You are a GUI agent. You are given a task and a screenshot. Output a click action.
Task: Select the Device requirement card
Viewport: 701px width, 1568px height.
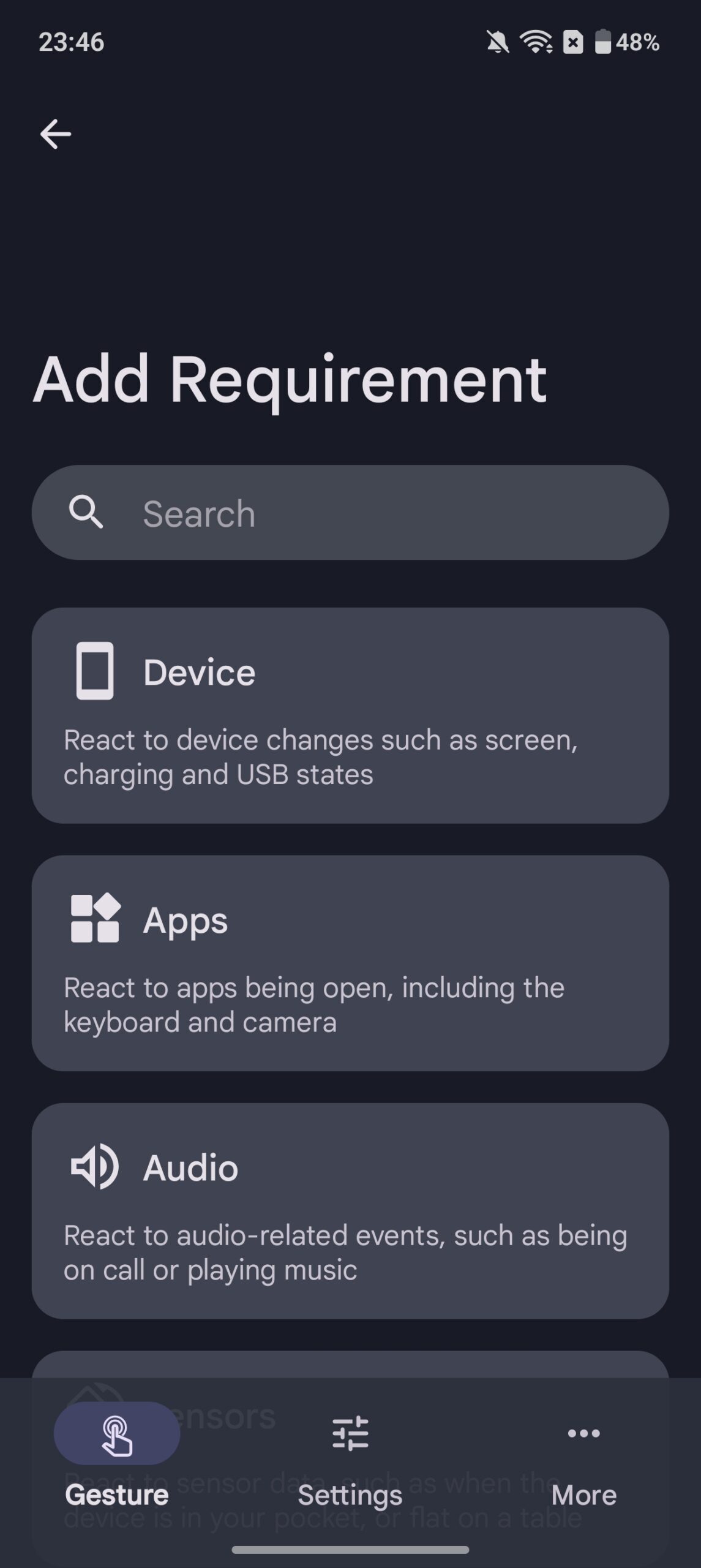(x=350, y=715)
